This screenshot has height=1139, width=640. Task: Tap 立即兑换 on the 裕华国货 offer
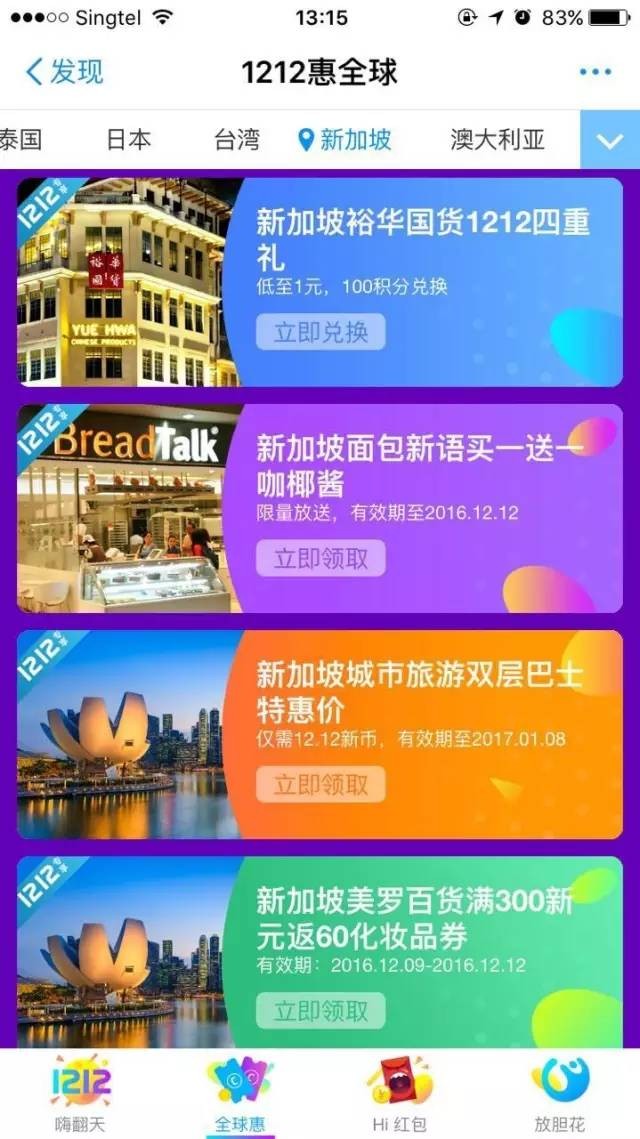click(x=320, y=332)
